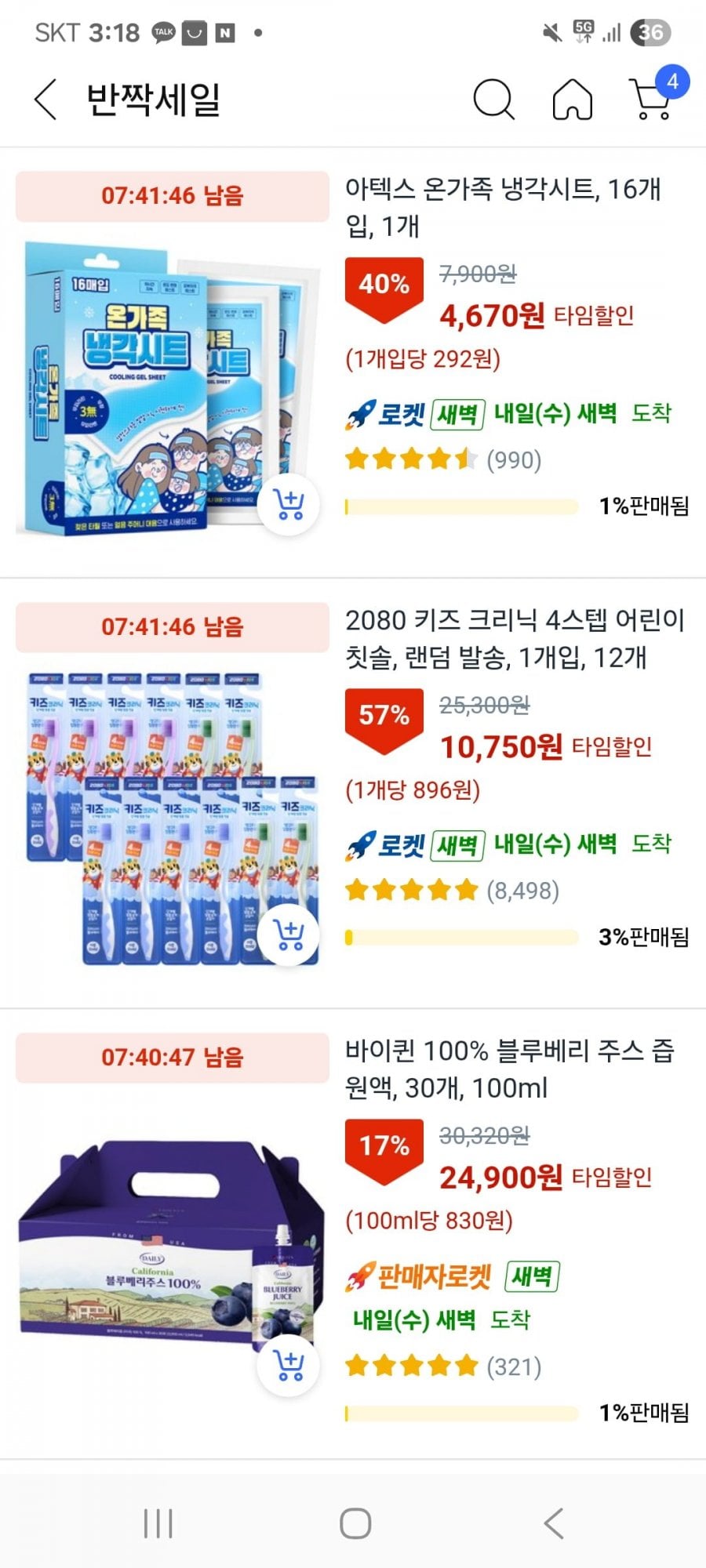This screenshot has width=706, height=1568.
Task: Go to the home icon
Action: tap(573, 100)
